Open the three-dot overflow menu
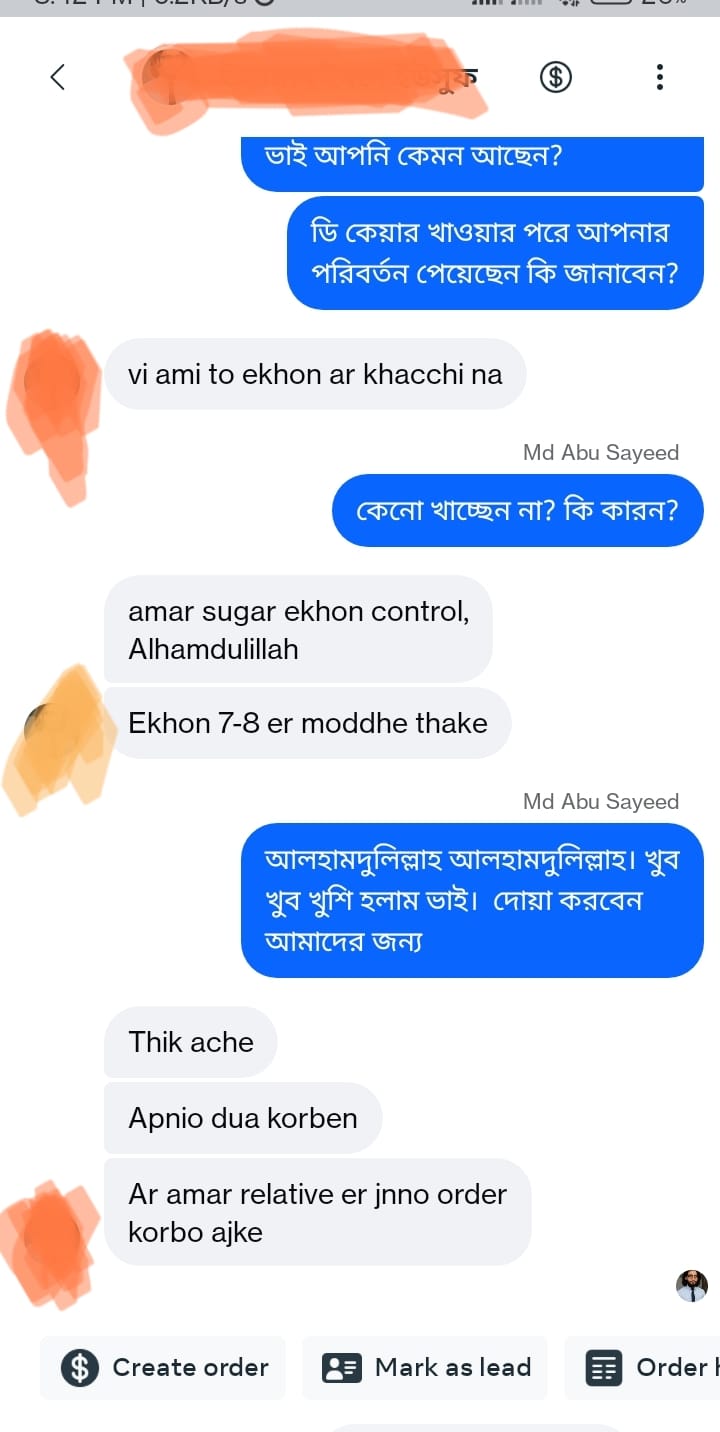Image resolution: width=720 pixels, height=1432 pixels. tap(659, 77)
